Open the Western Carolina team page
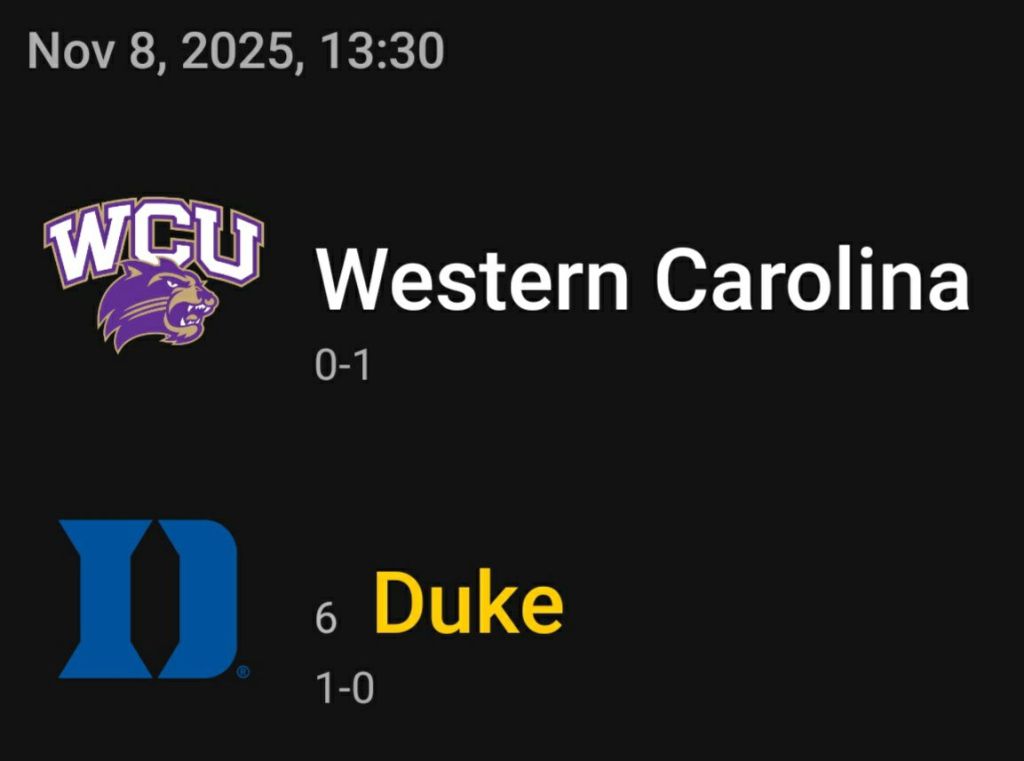The height and width of the screenshot is (761, 1024). click(641, 279)
